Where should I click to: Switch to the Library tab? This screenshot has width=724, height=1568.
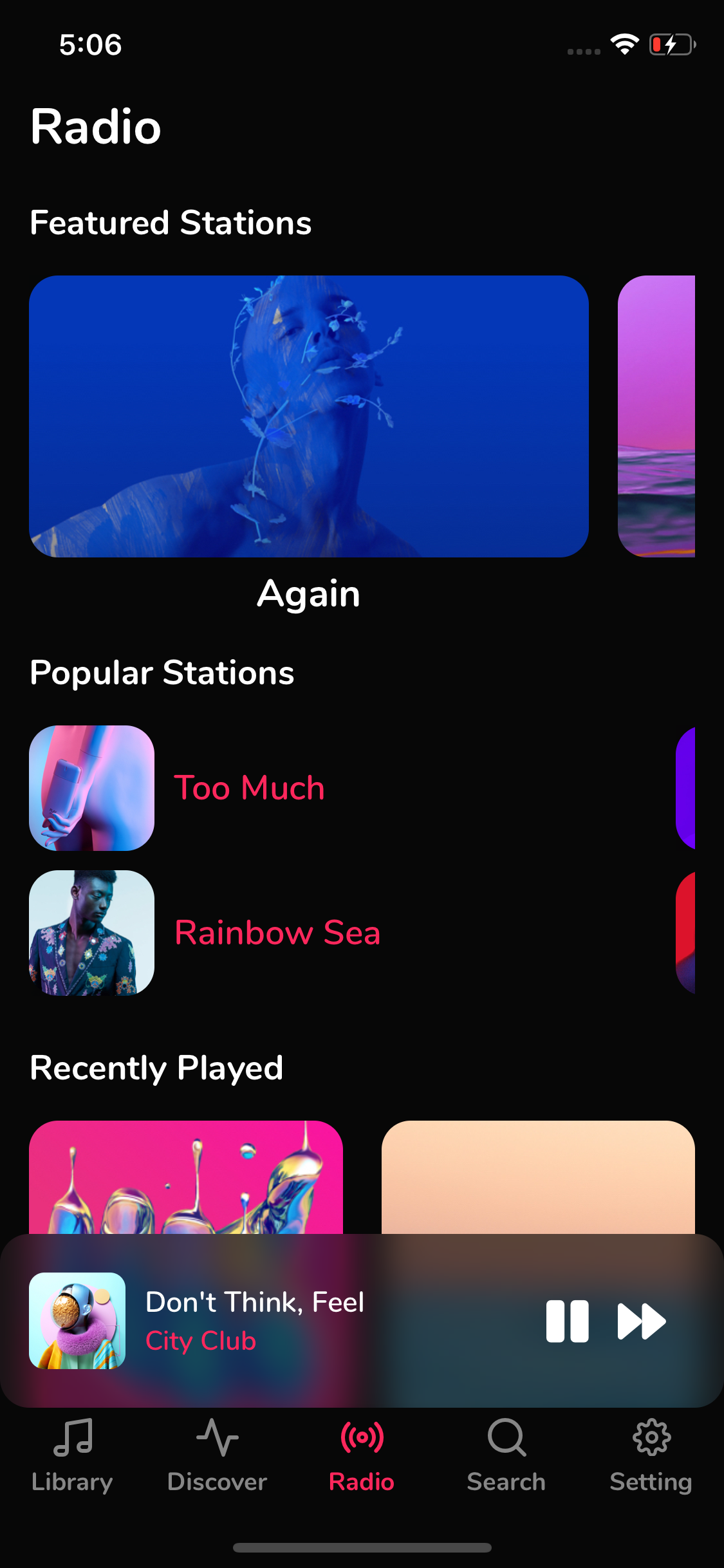tap(72, 1455)
